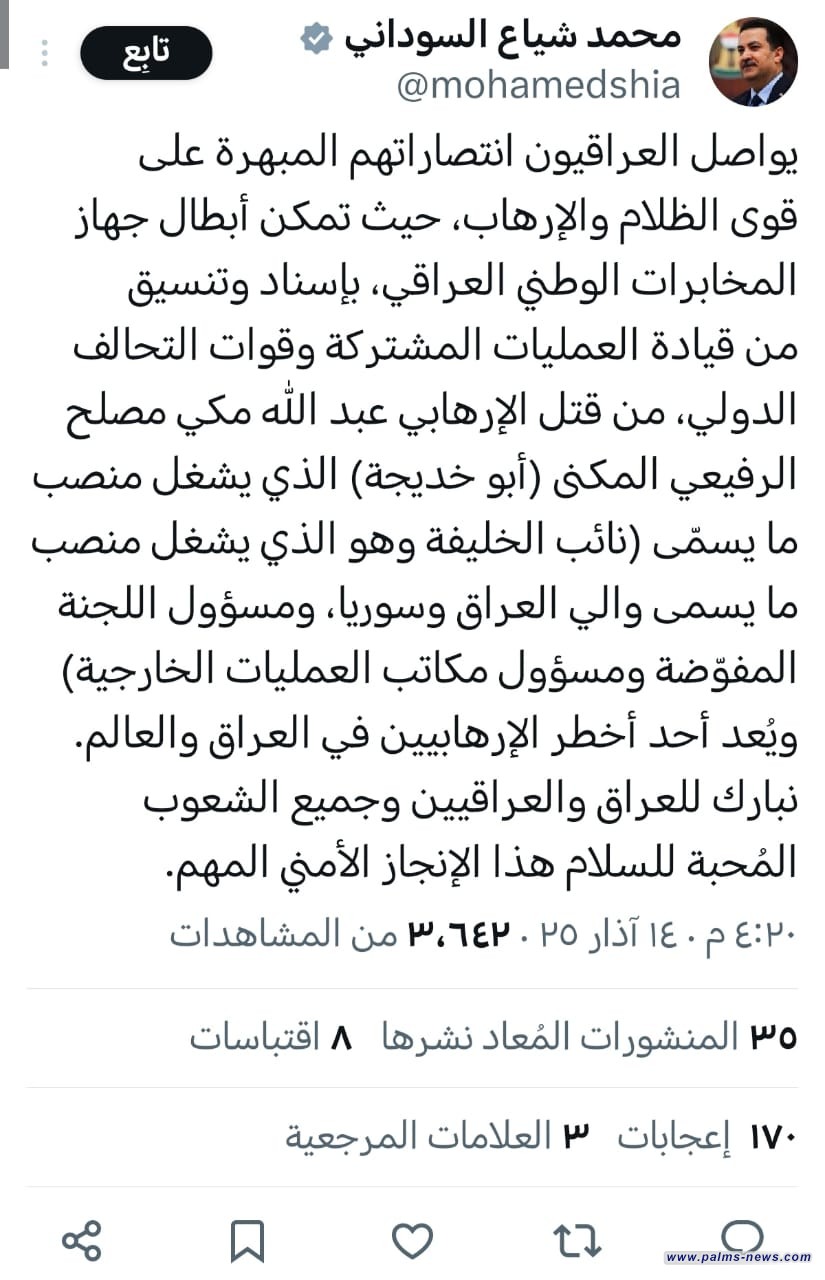Like this post with the heart
Image resolution: width=825 pixels, height=1280 pixels.
412,1240
